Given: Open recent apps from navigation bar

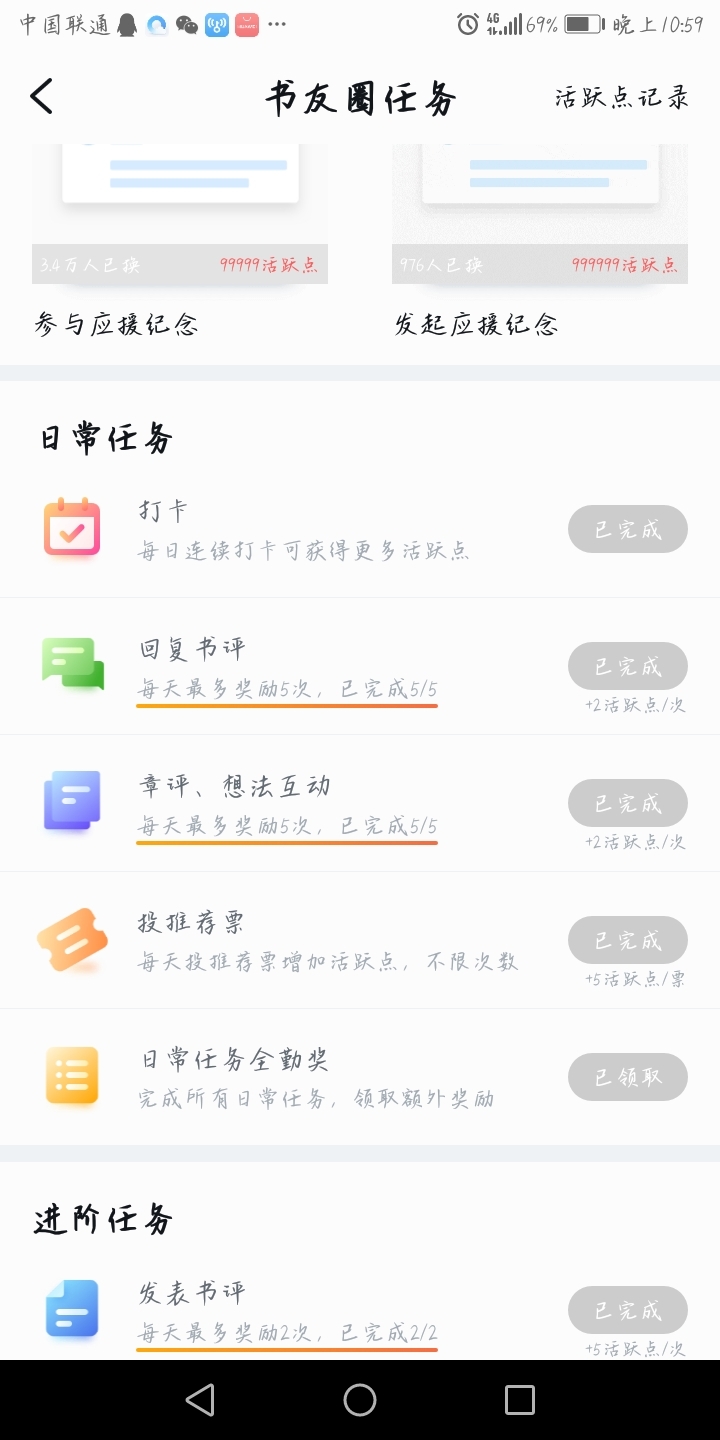Looking at the screenshot, I should [x=519, y=1400].
